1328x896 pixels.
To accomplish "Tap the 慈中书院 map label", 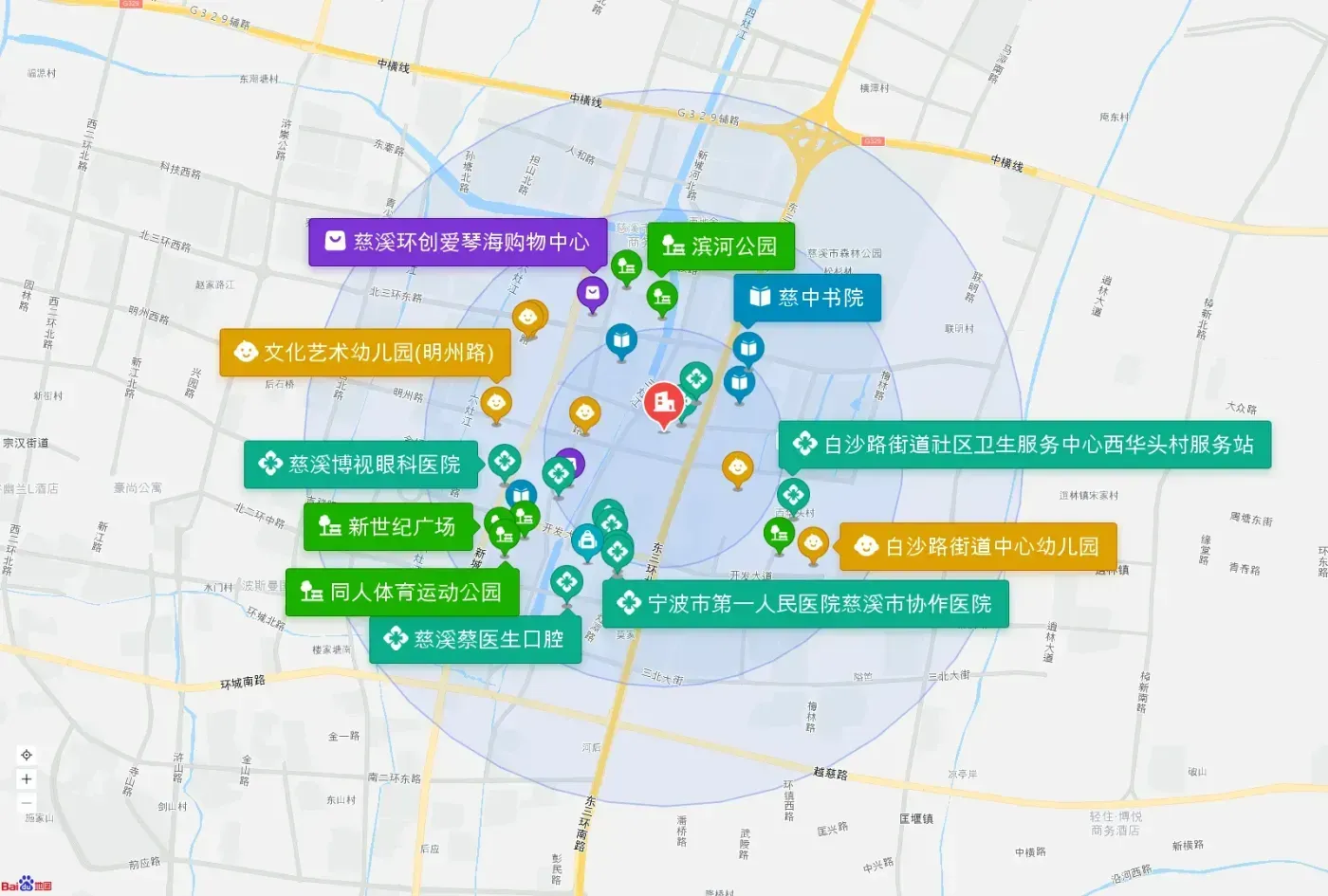I will point(807,298).
